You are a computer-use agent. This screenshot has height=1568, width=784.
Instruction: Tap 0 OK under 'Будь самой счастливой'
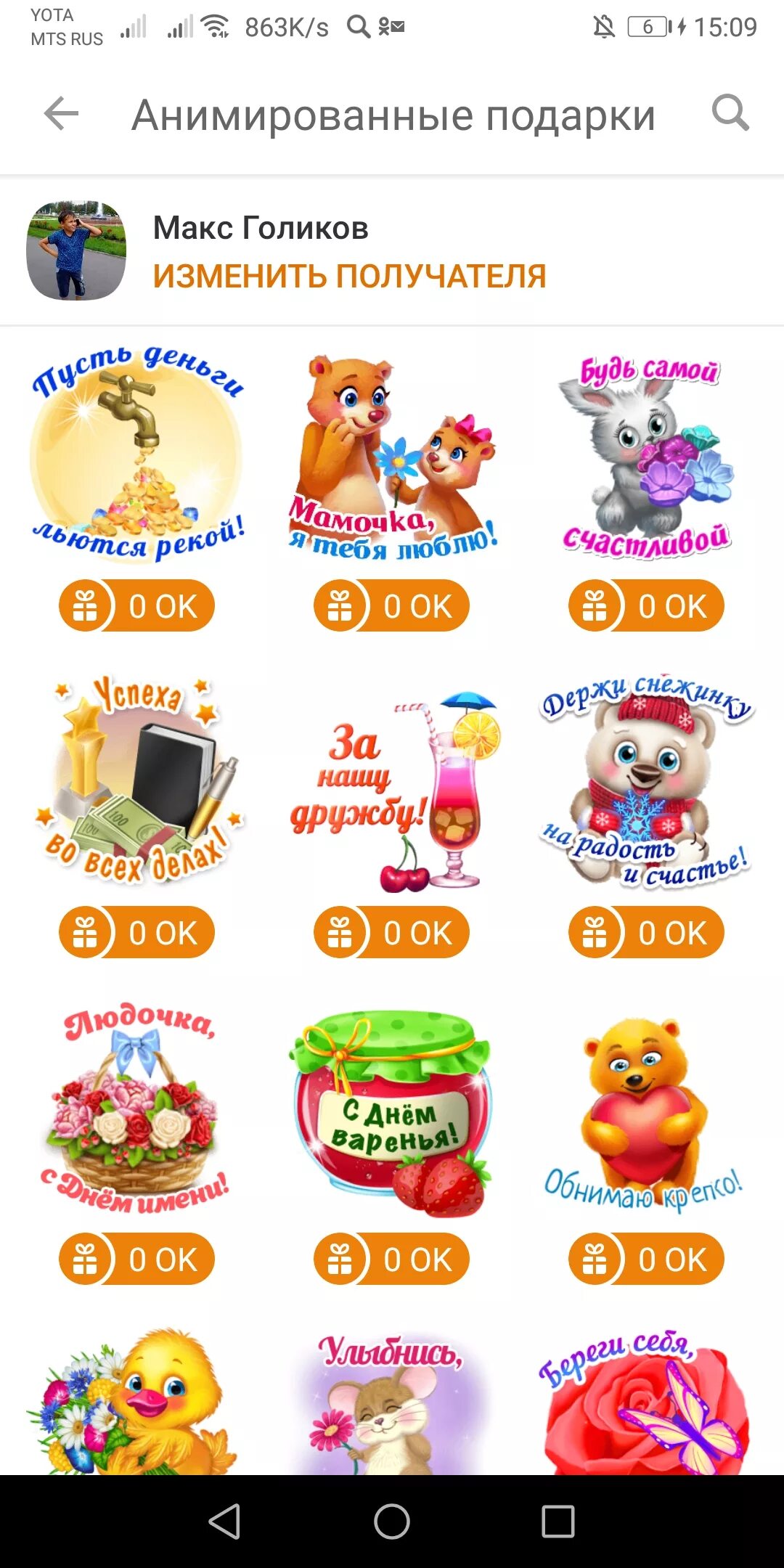coord(646,606)
